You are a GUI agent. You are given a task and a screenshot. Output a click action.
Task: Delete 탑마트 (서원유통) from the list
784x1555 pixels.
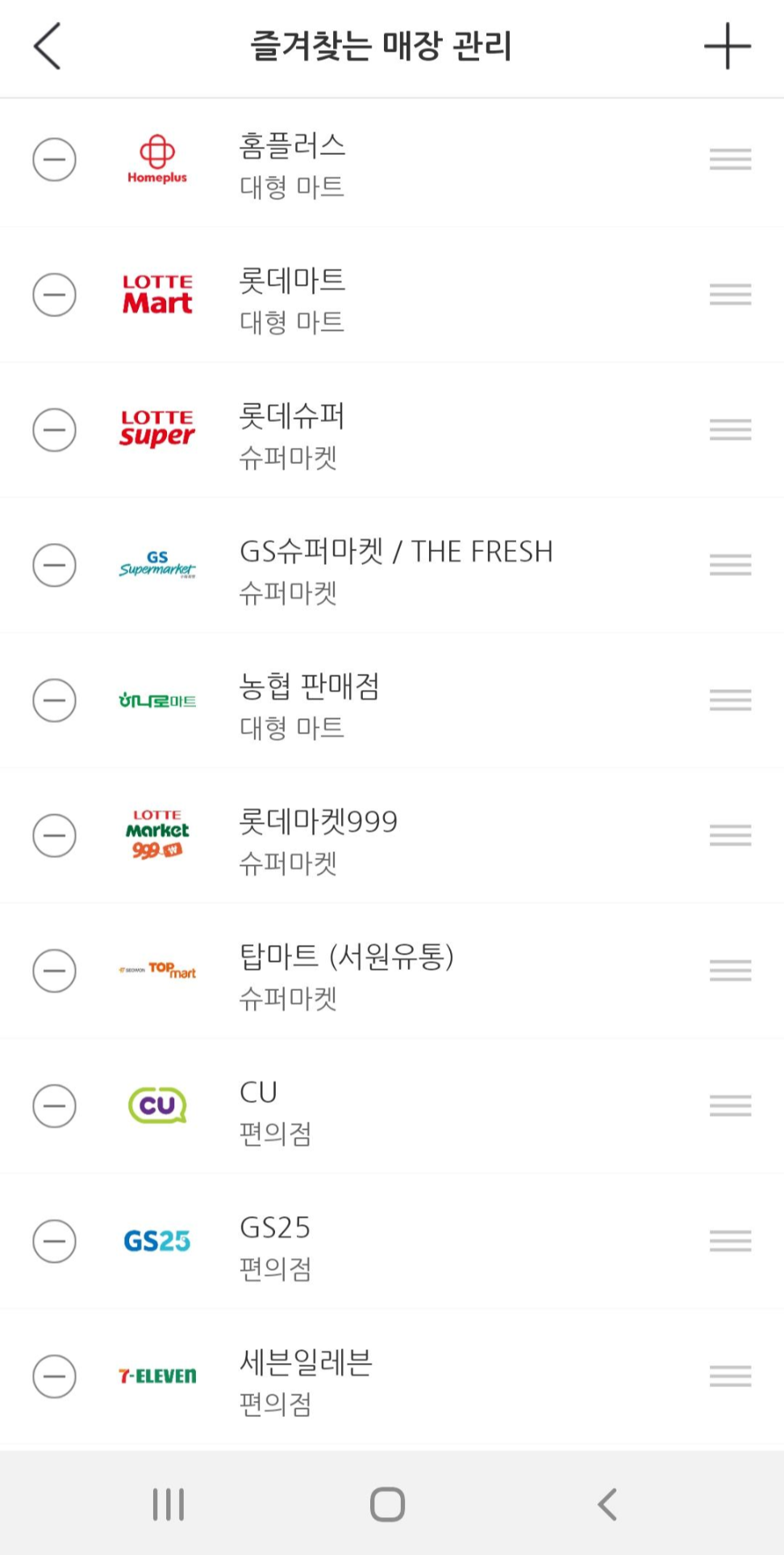[54, 970]
